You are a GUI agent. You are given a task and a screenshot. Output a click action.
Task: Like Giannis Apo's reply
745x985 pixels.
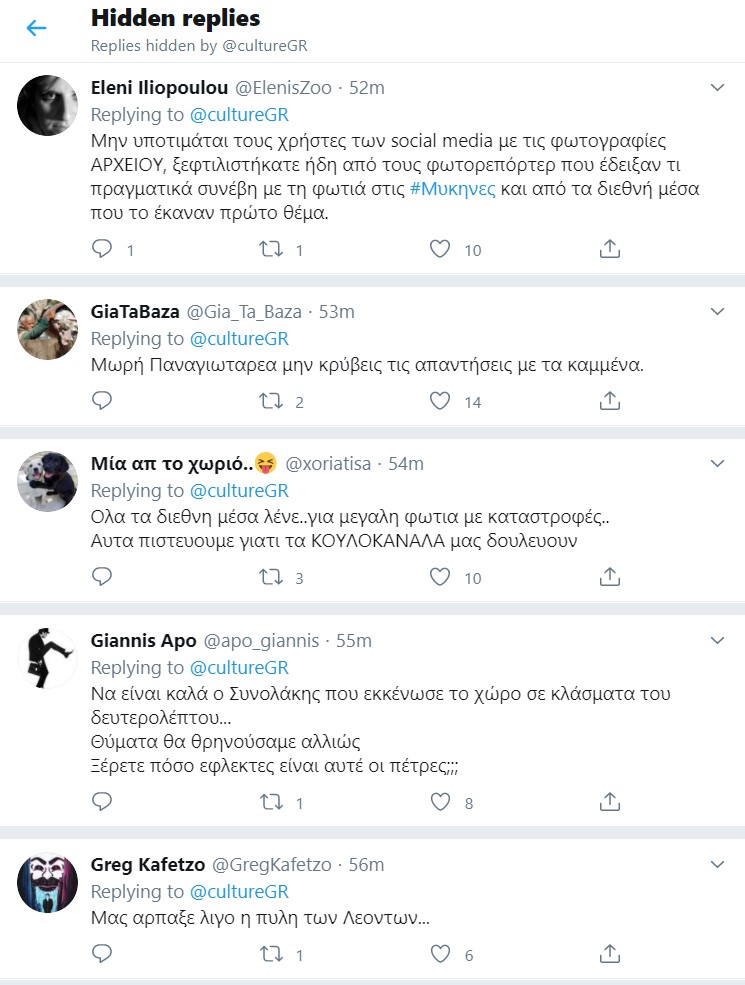440,802
